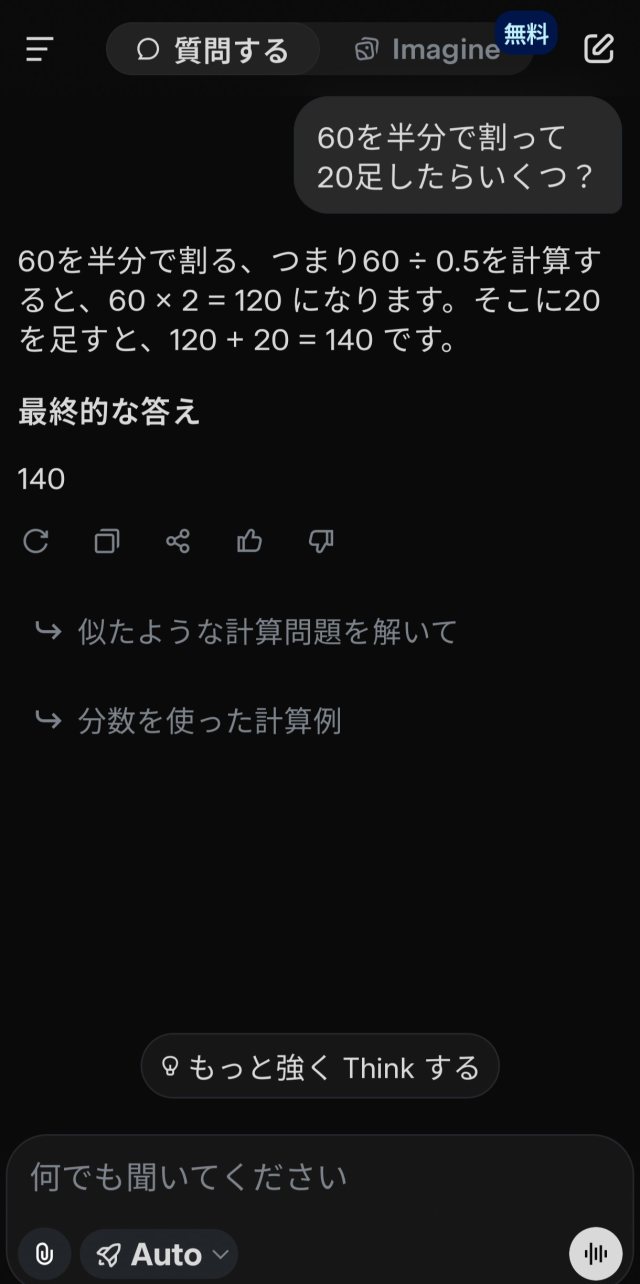The image size is (640, 1284).
Task: Tap もっと強く Think する button
Action: click(x=320, y=1067)
